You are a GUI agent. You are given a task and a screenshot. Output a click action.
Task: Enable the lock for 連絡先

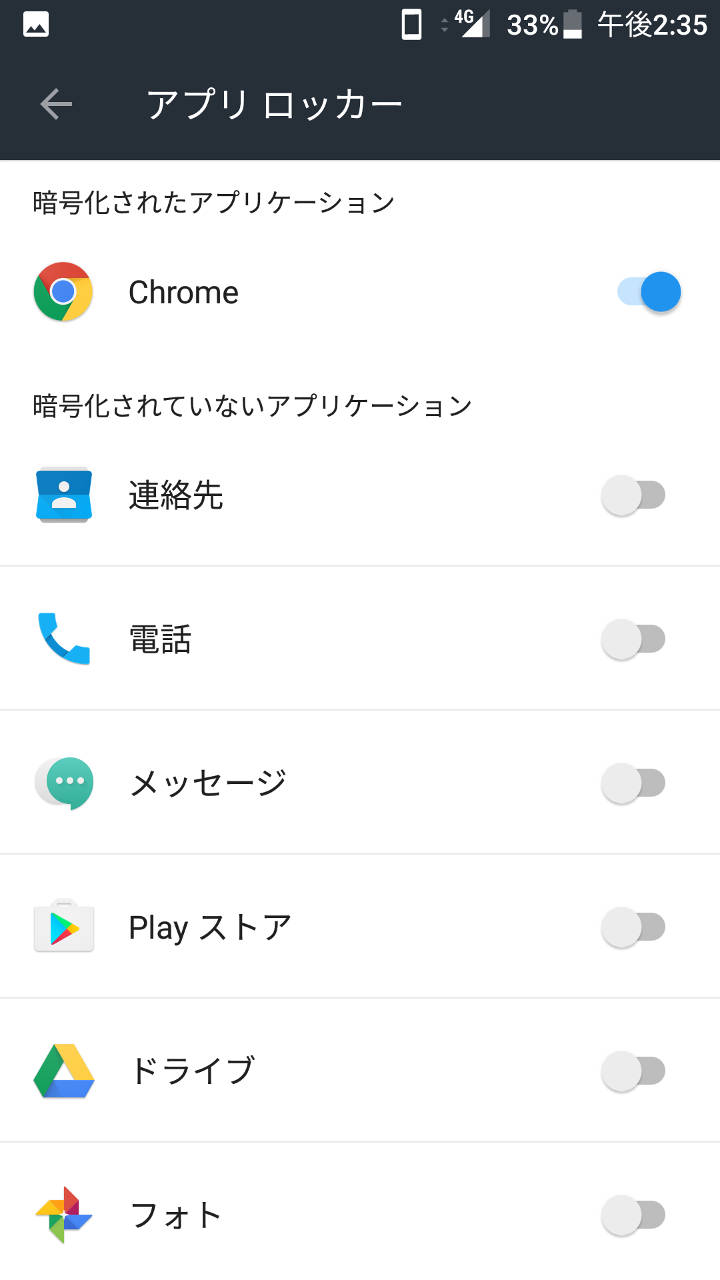click(x=634, y=495)
